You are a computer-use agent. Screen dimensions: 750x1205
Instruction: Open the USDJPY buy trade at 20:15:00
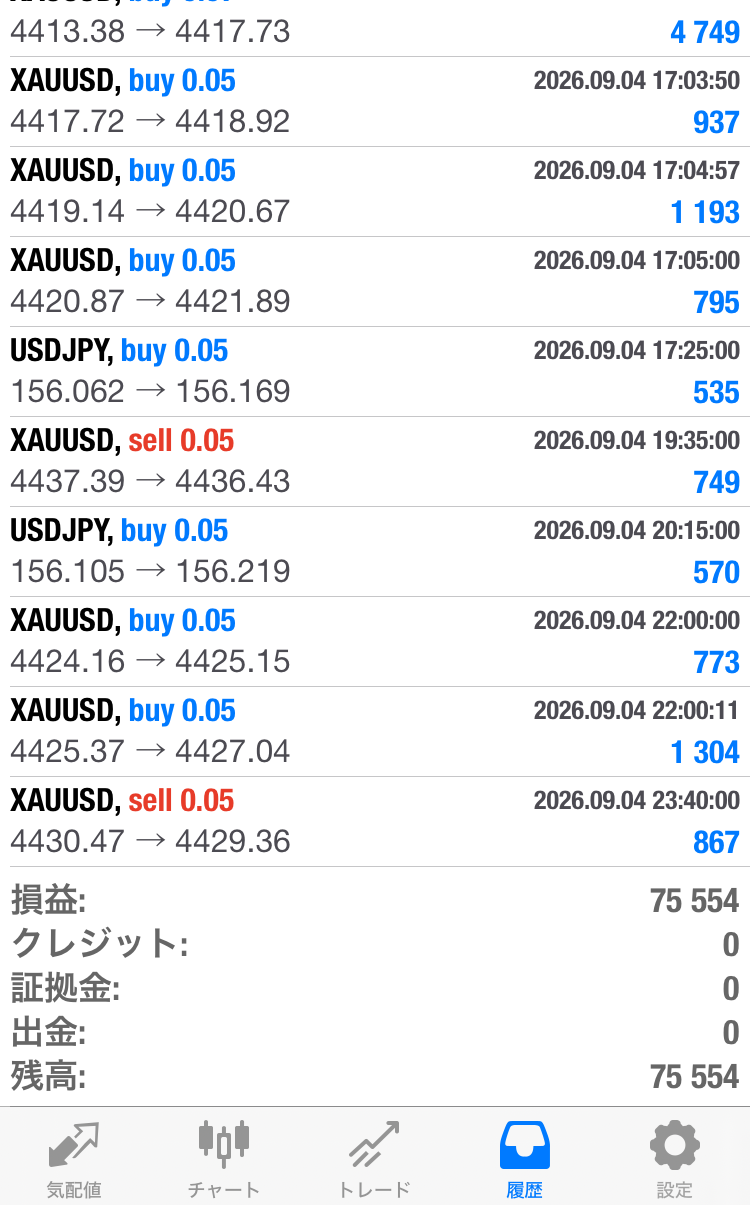click(375, 552)
